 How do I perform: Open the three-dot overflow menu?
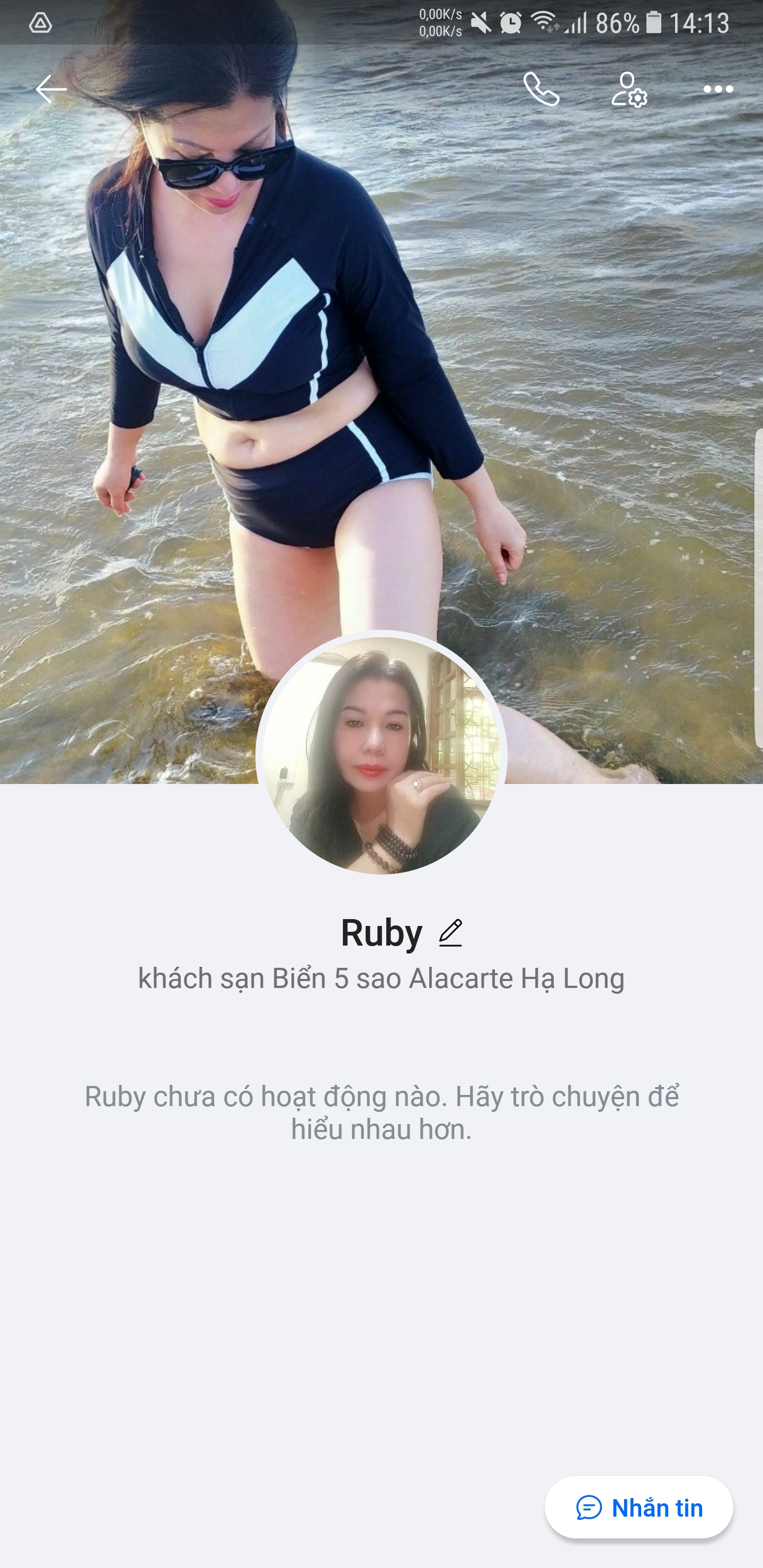pos(718,90)
